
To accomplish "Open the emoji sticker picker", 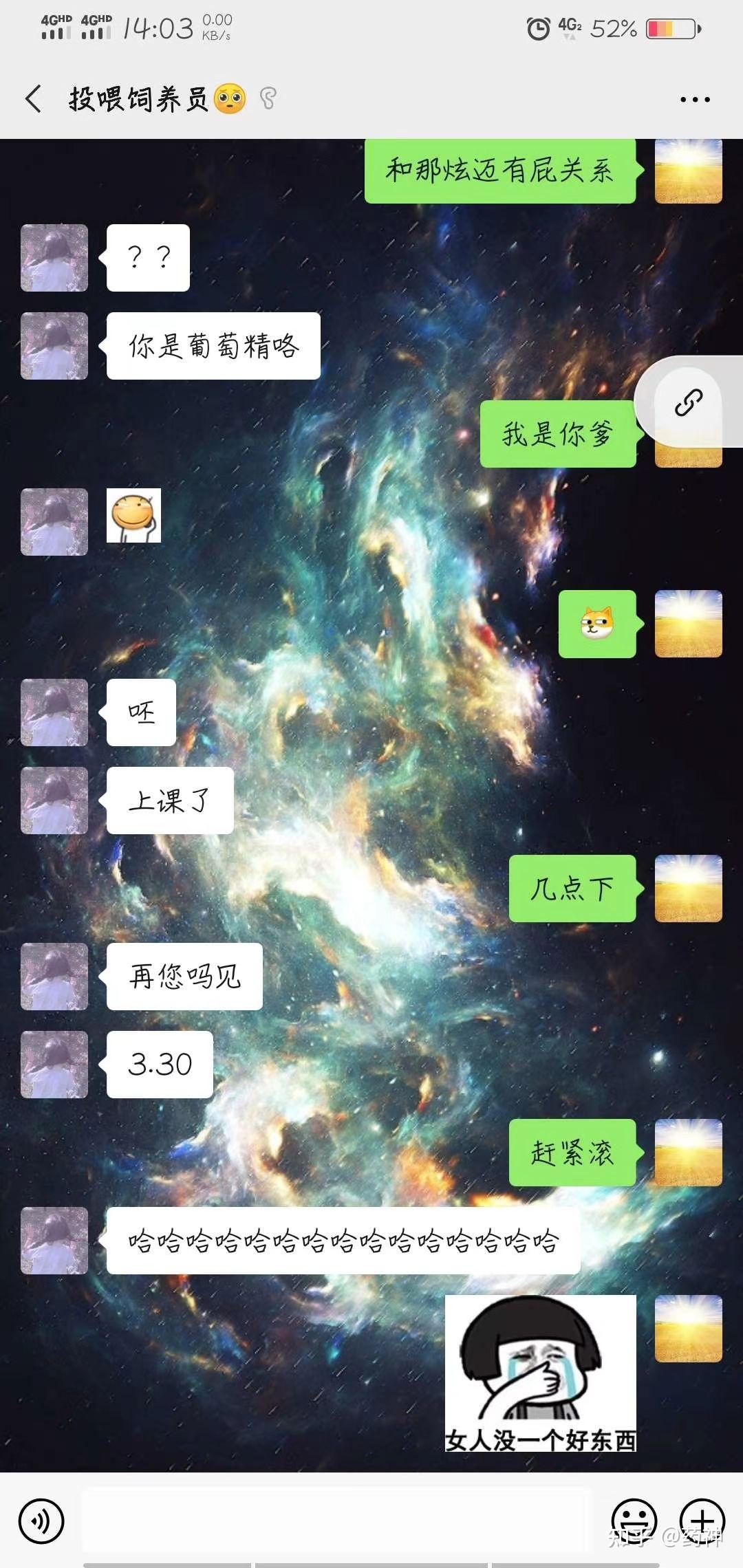I will [634, 1521].
